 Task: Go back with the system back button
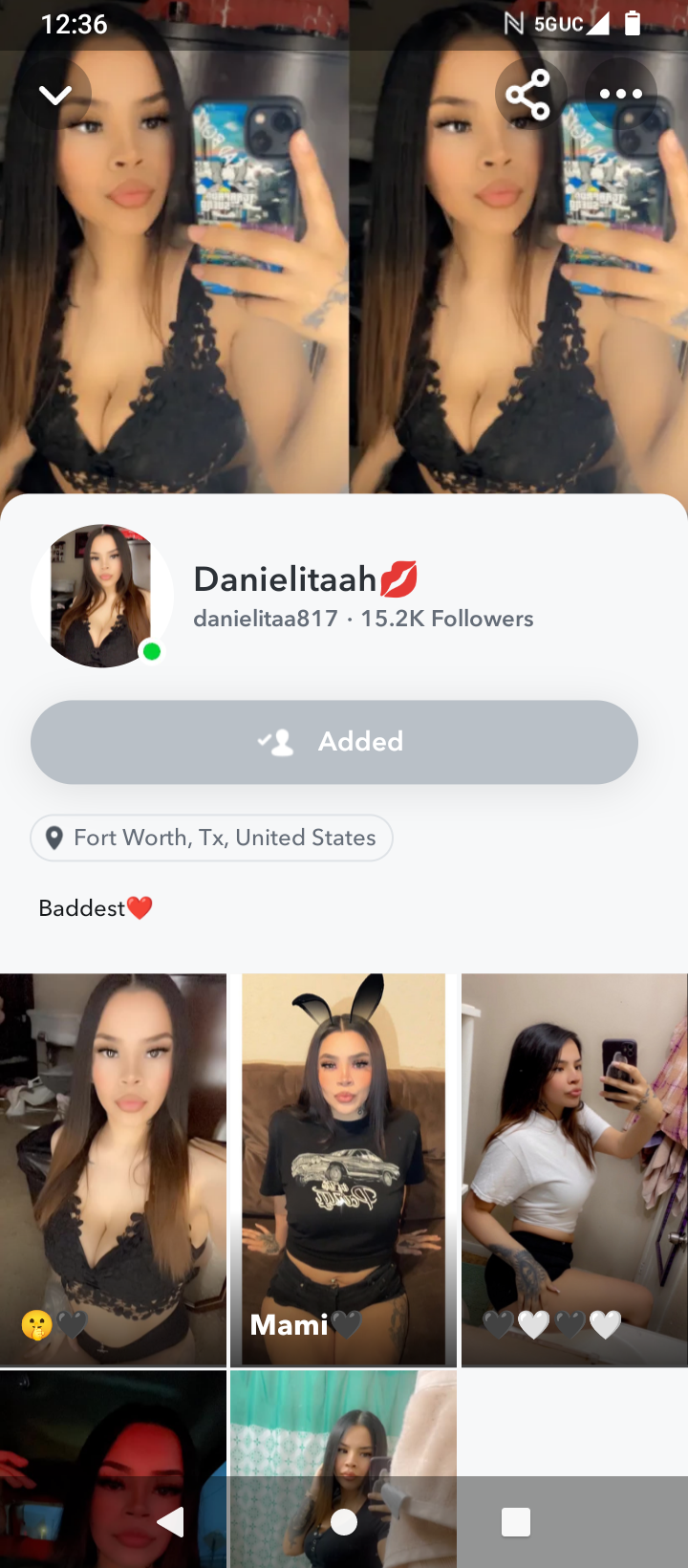coord(171,1521)
